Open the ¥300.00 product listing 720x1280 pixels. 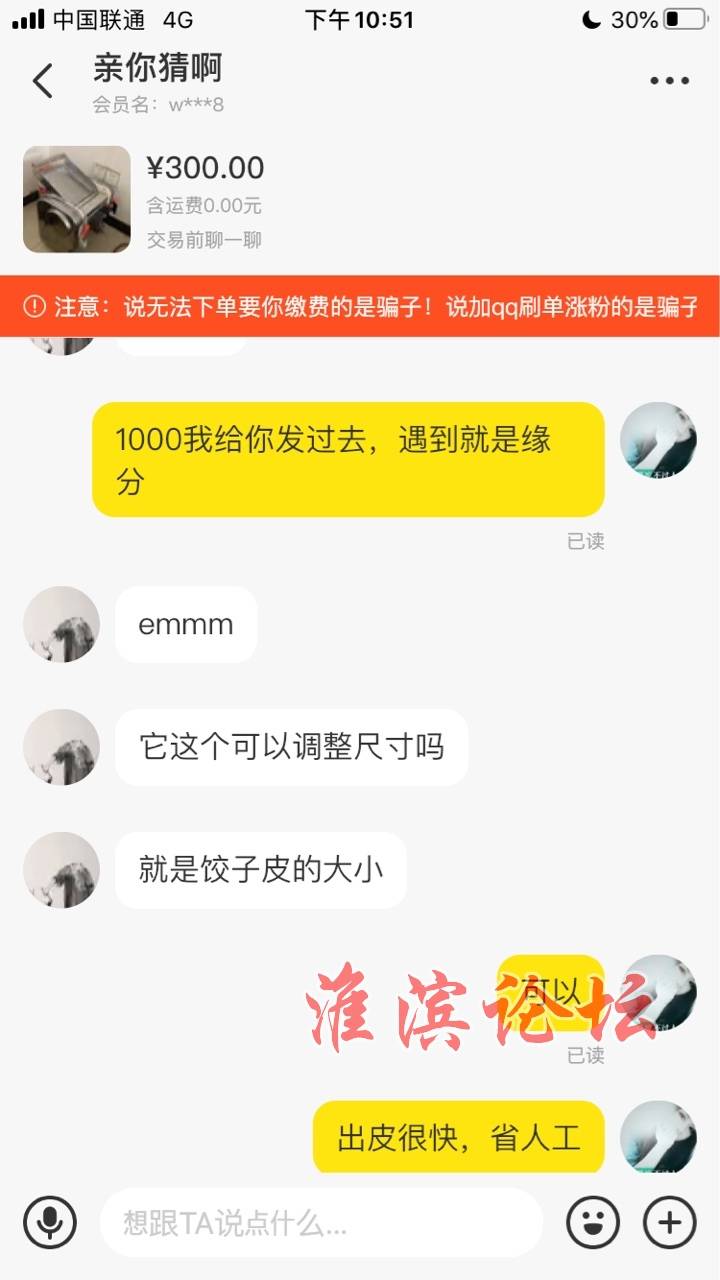coord(77,199)
